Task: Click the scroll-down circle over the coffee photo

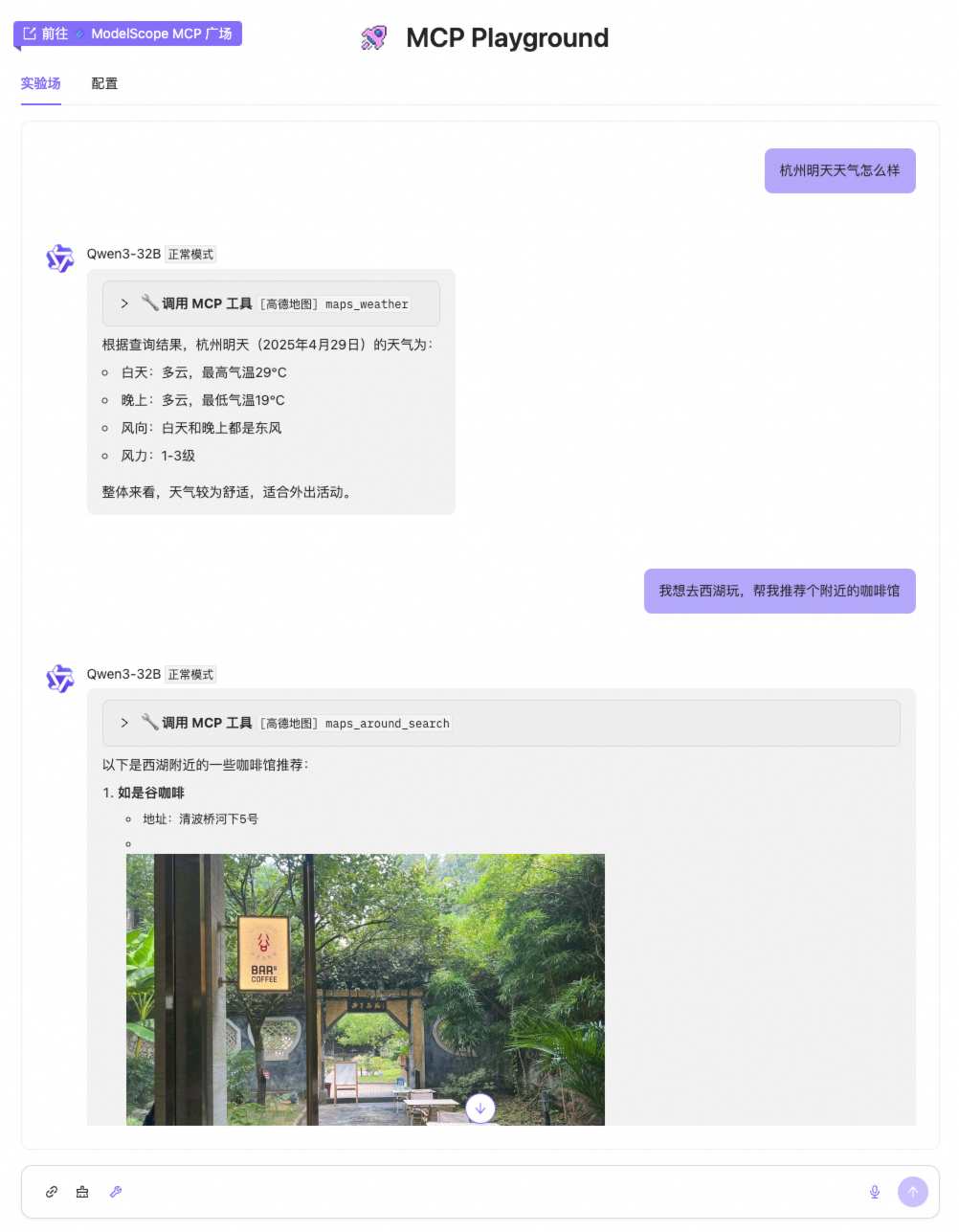Action: 479,1108
